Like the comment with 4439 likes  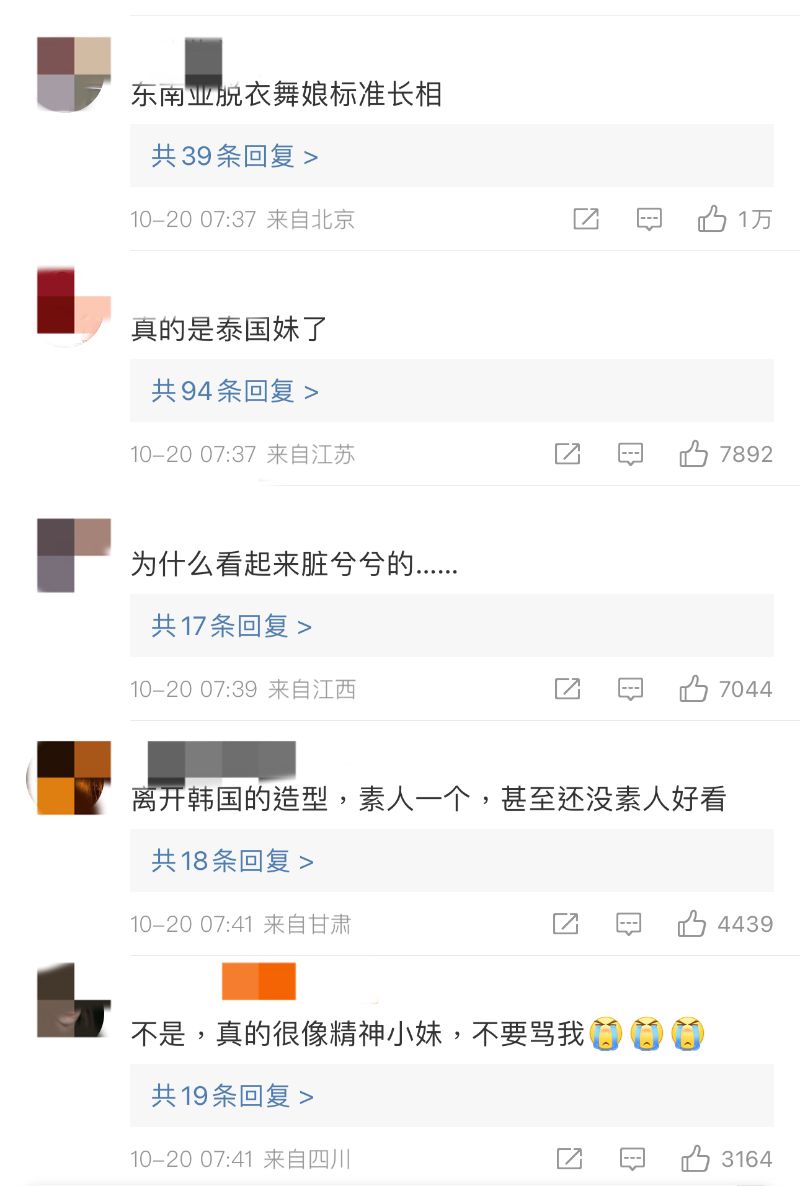[x=692, y=924]
